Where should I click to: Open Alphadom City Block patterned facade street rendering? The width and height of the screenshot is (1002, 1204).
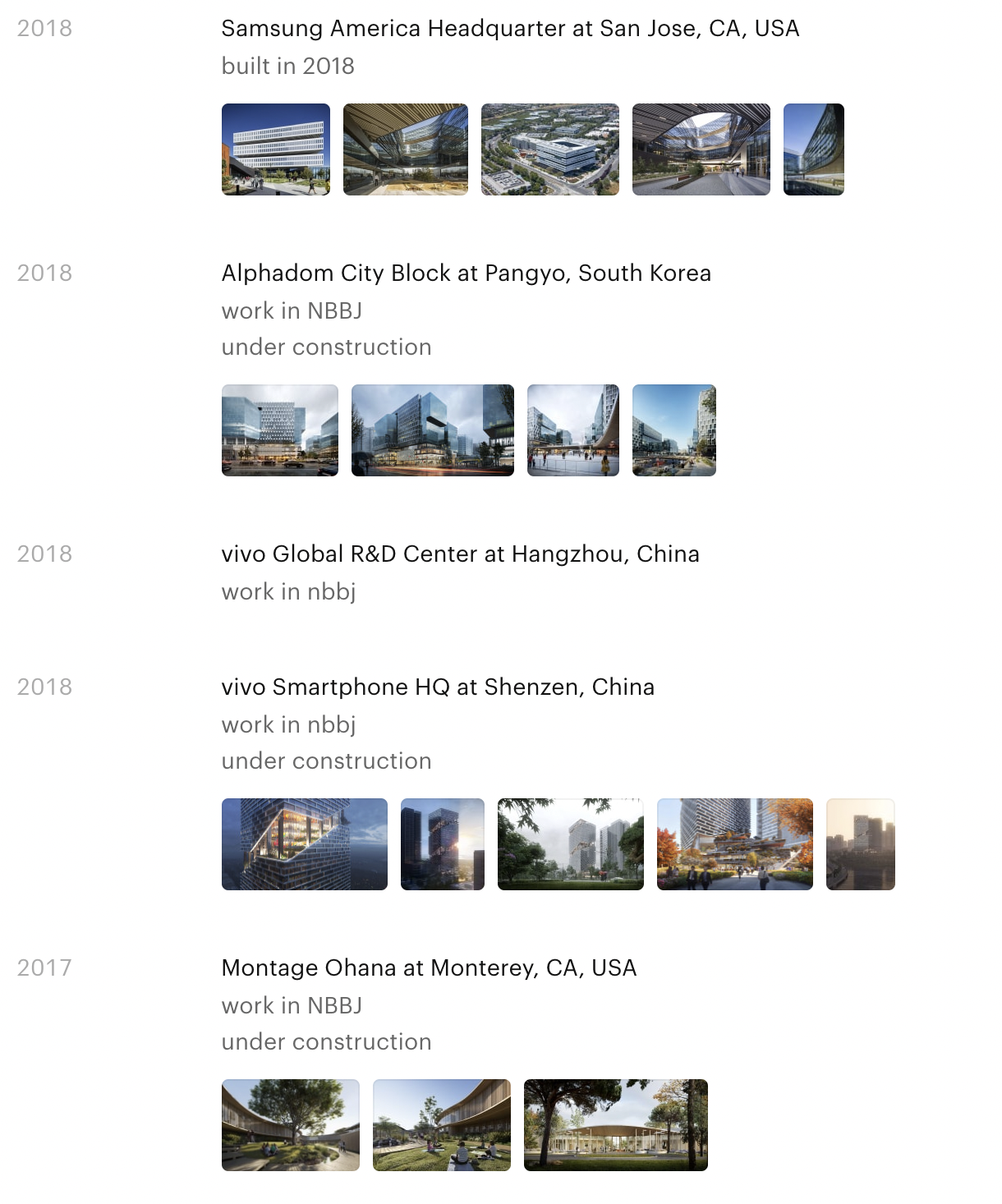tap(280, 430)
